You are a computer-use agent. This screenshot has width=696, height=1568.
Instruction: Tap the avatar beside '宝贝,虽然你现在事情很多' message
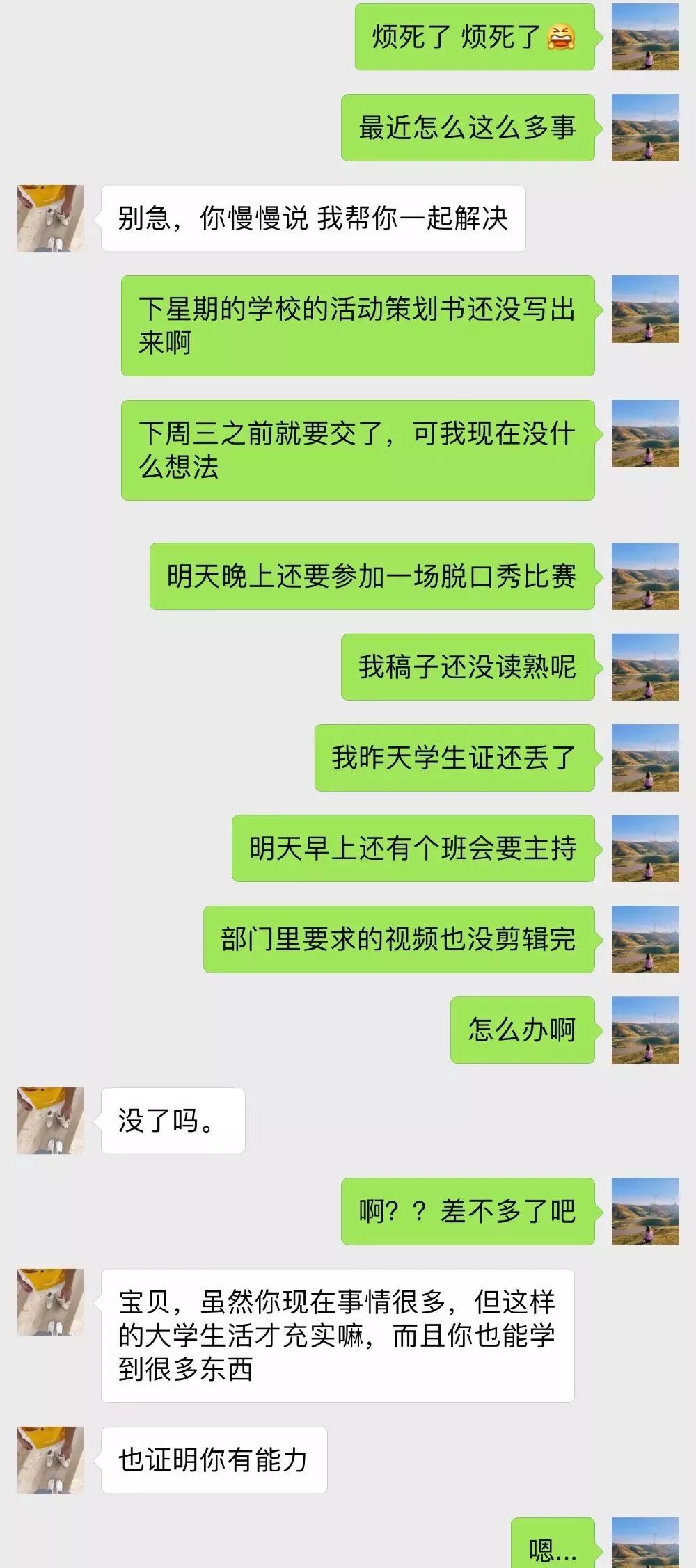[50, 1302]
